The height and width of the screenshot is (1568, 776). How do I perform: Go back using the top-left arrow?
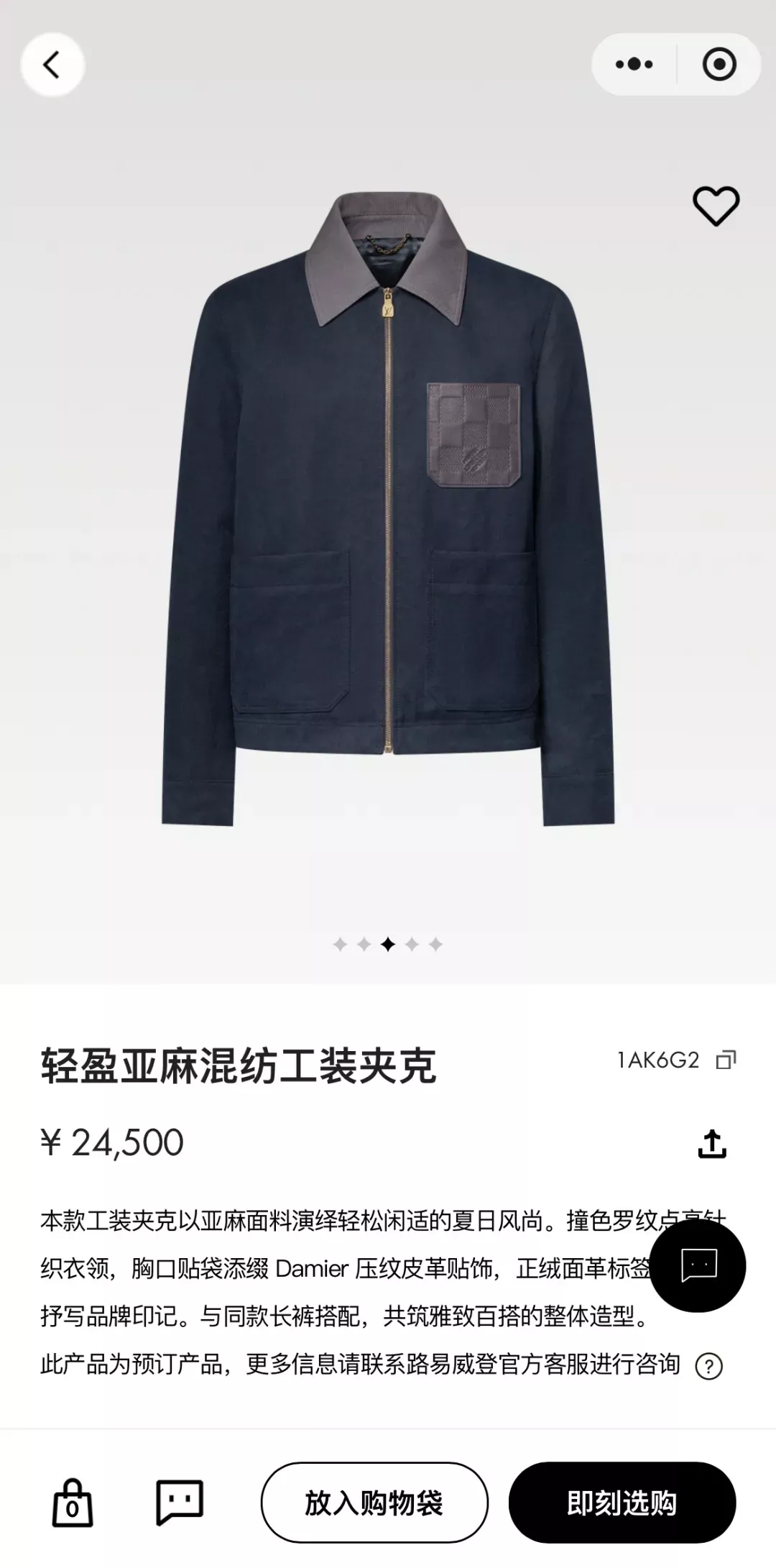click(x=52, y=65)
